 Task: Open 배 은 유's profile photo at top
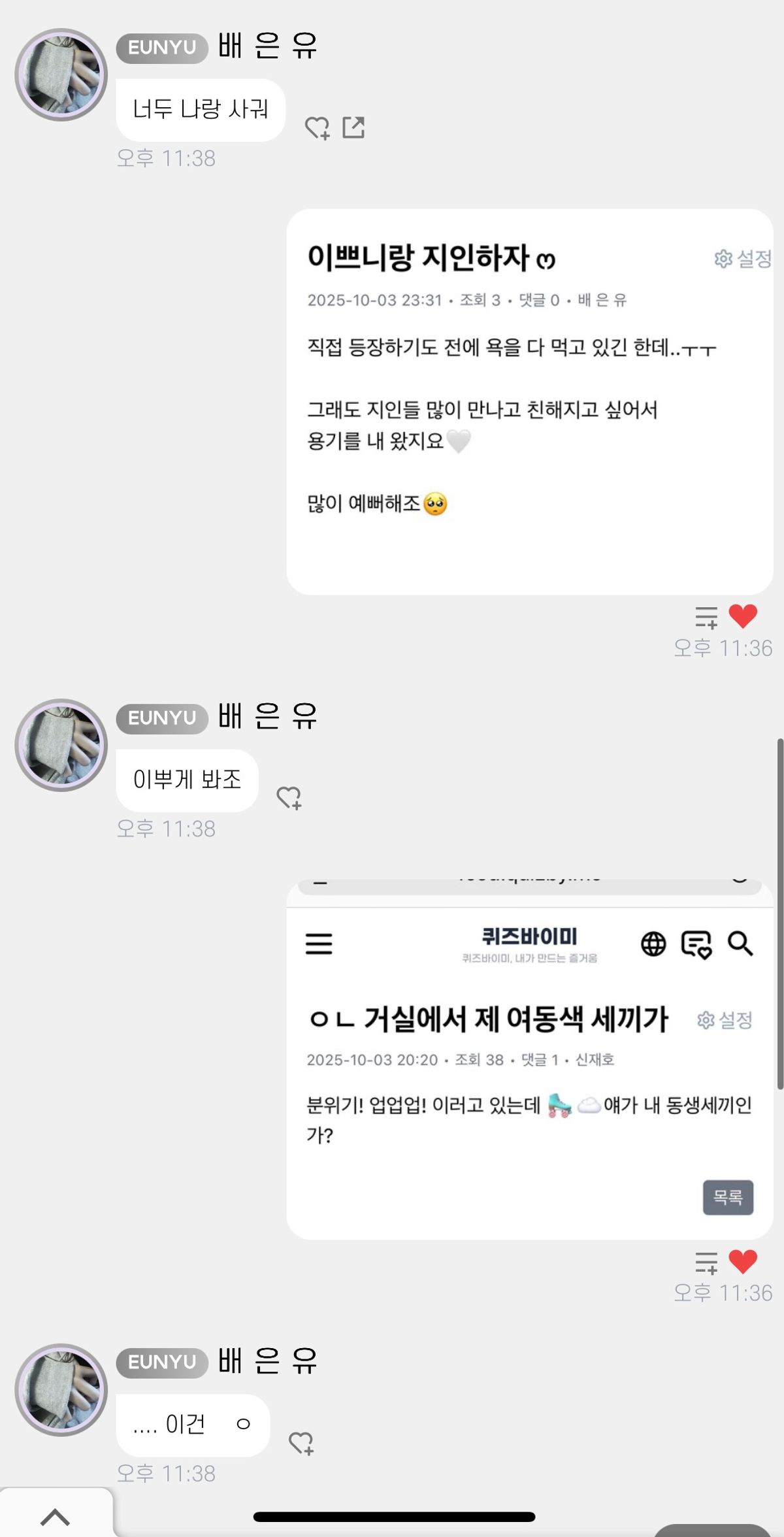61,74
